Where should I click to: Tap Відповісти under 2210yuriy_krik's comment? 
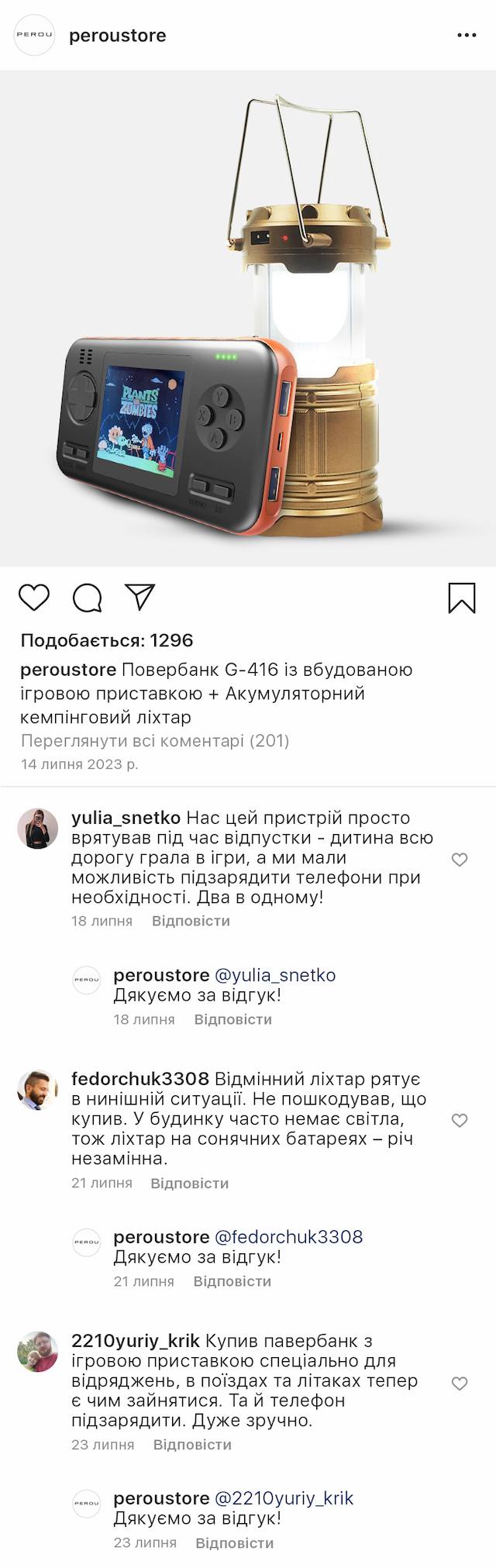click(192, 1445)
